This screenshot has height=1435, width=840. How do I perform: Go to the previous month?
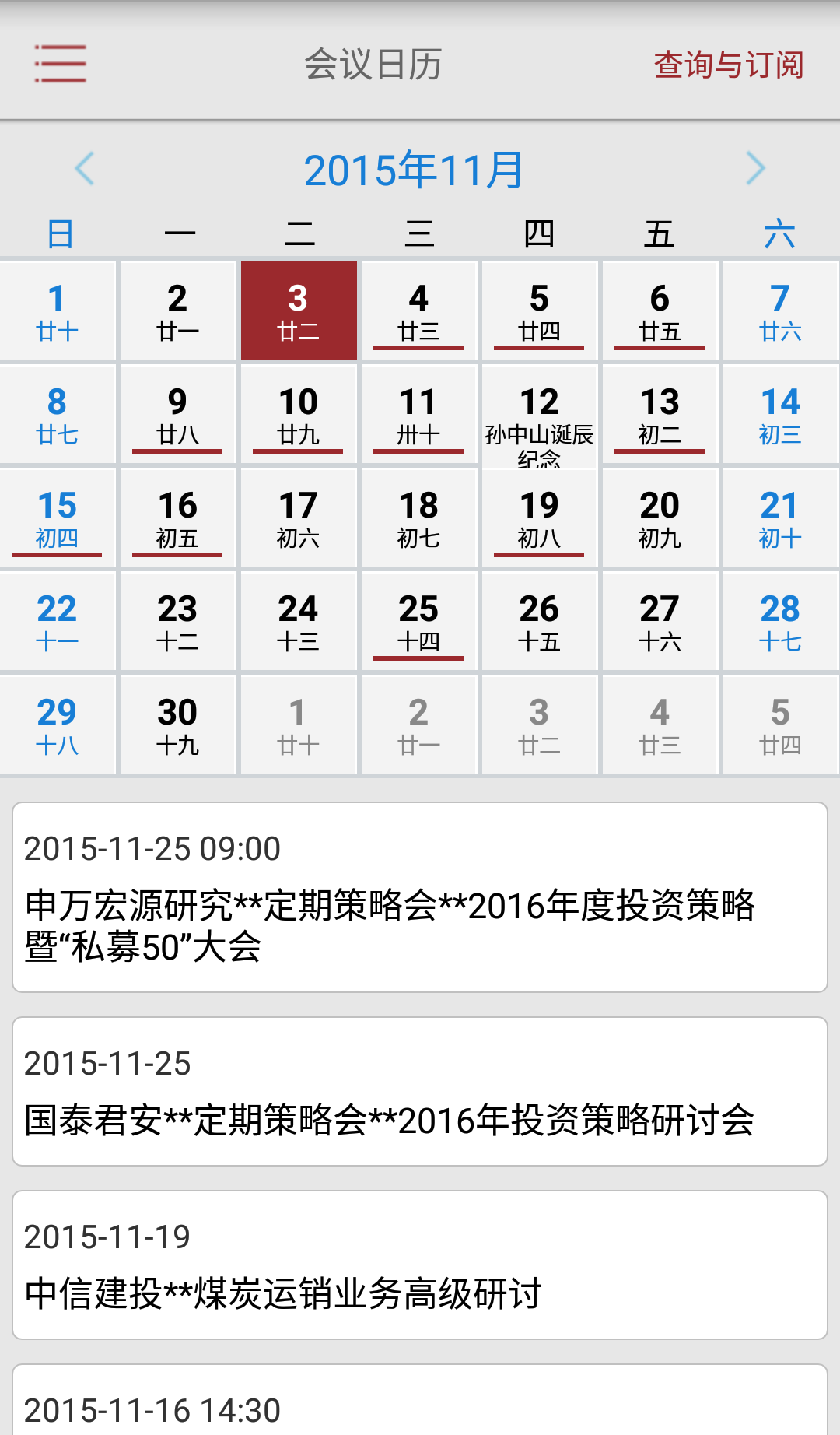[x=84, y=168]
